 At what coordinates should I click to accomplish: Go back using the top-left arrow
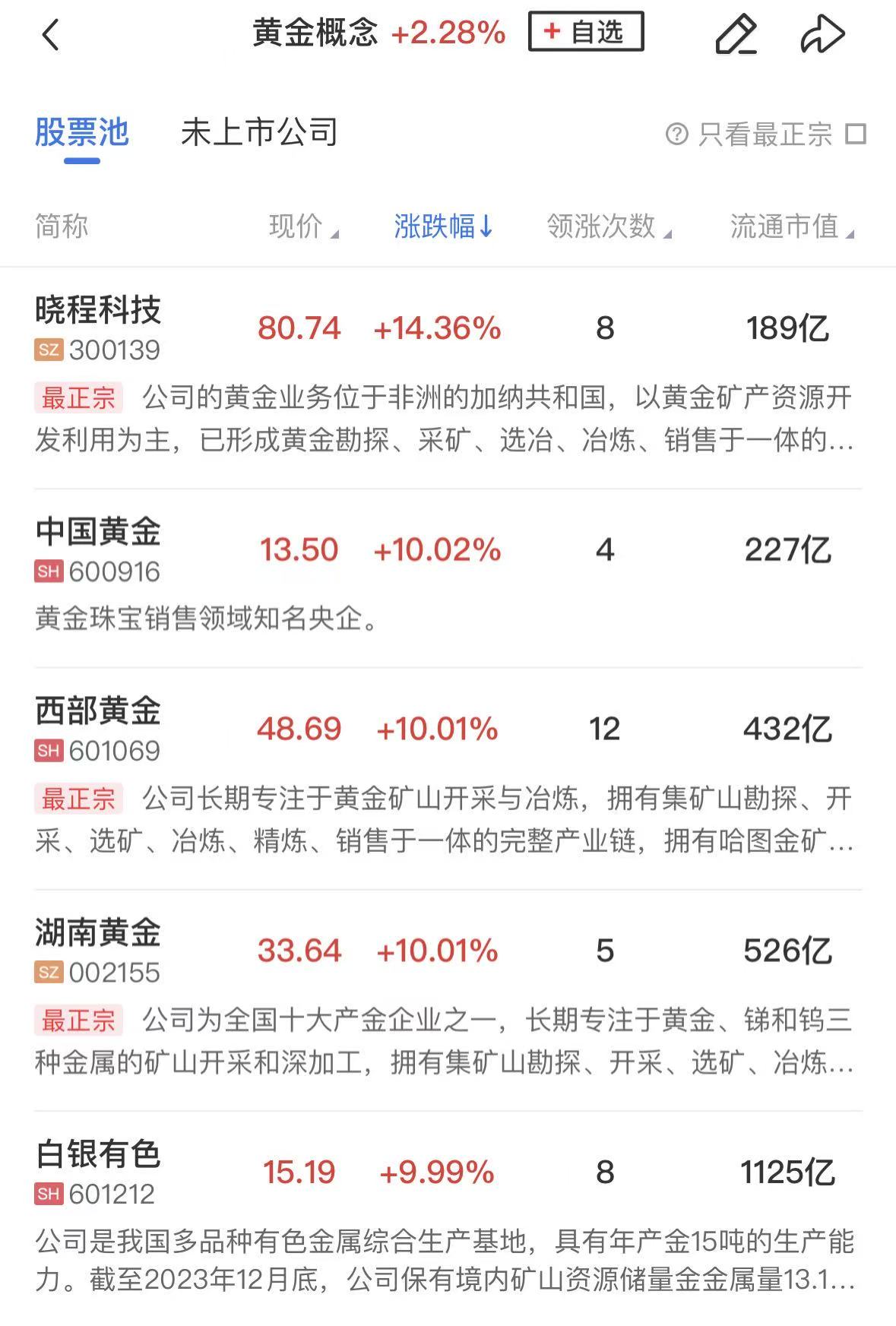(x=51, y=34)
